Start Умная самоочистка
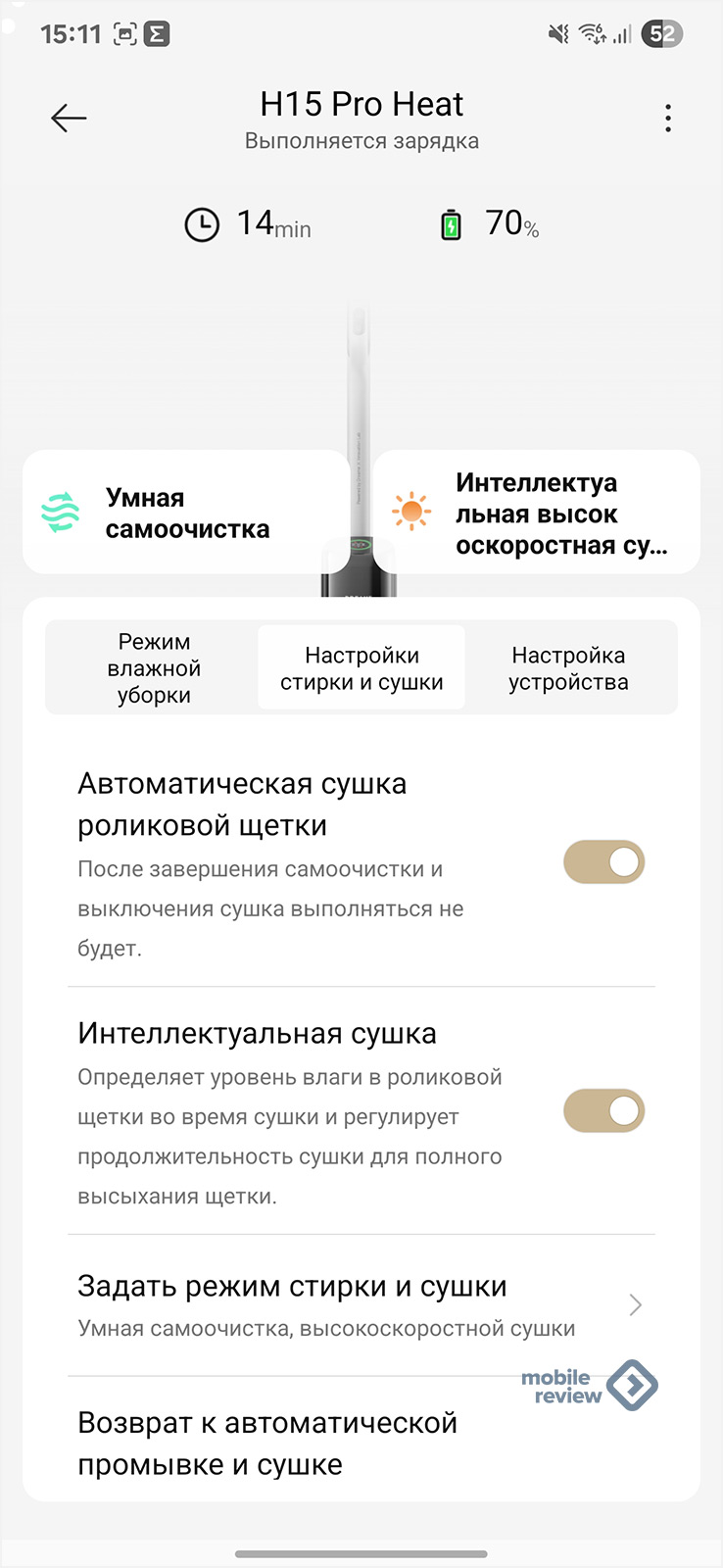Viewport: 723px width, 1568px height. 186,513
